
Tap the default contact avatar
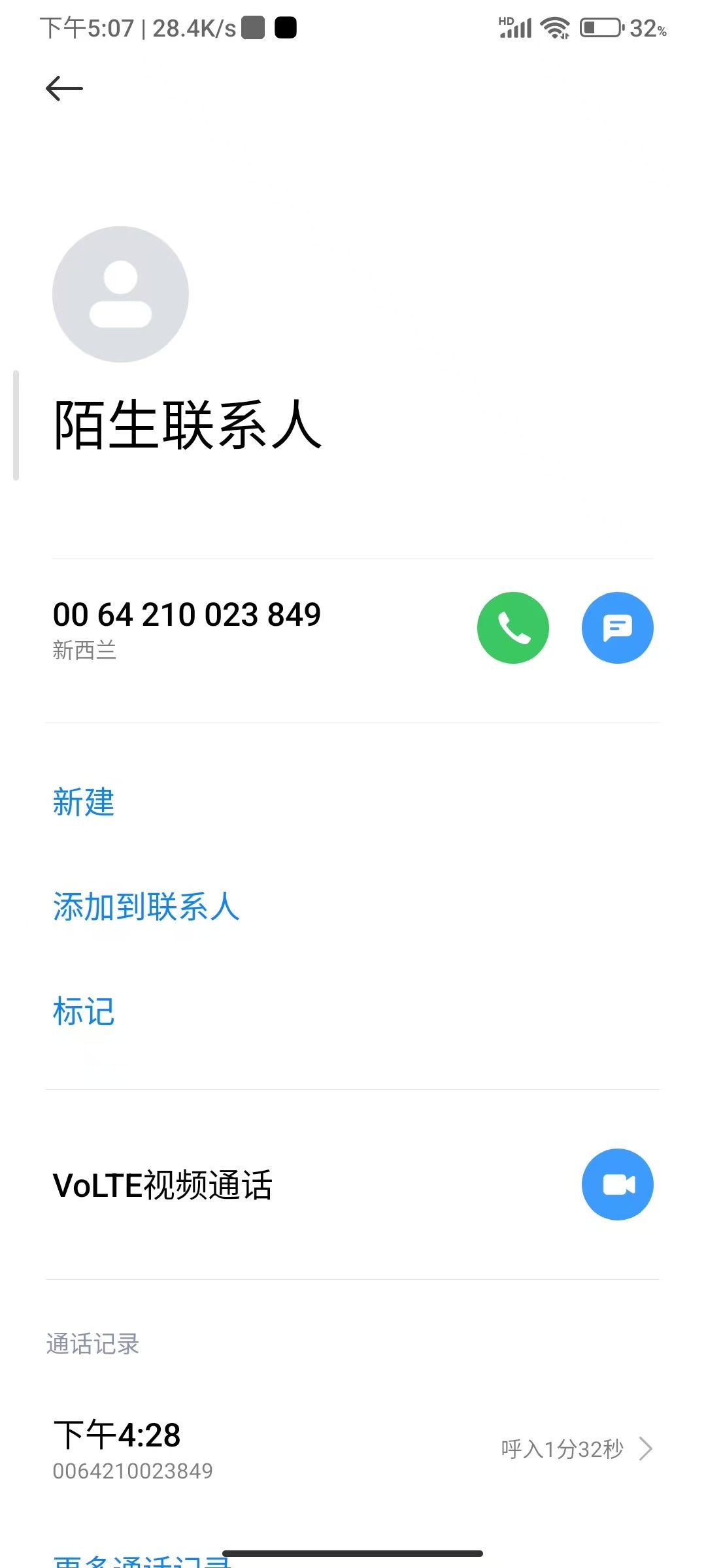click(120, 294)
